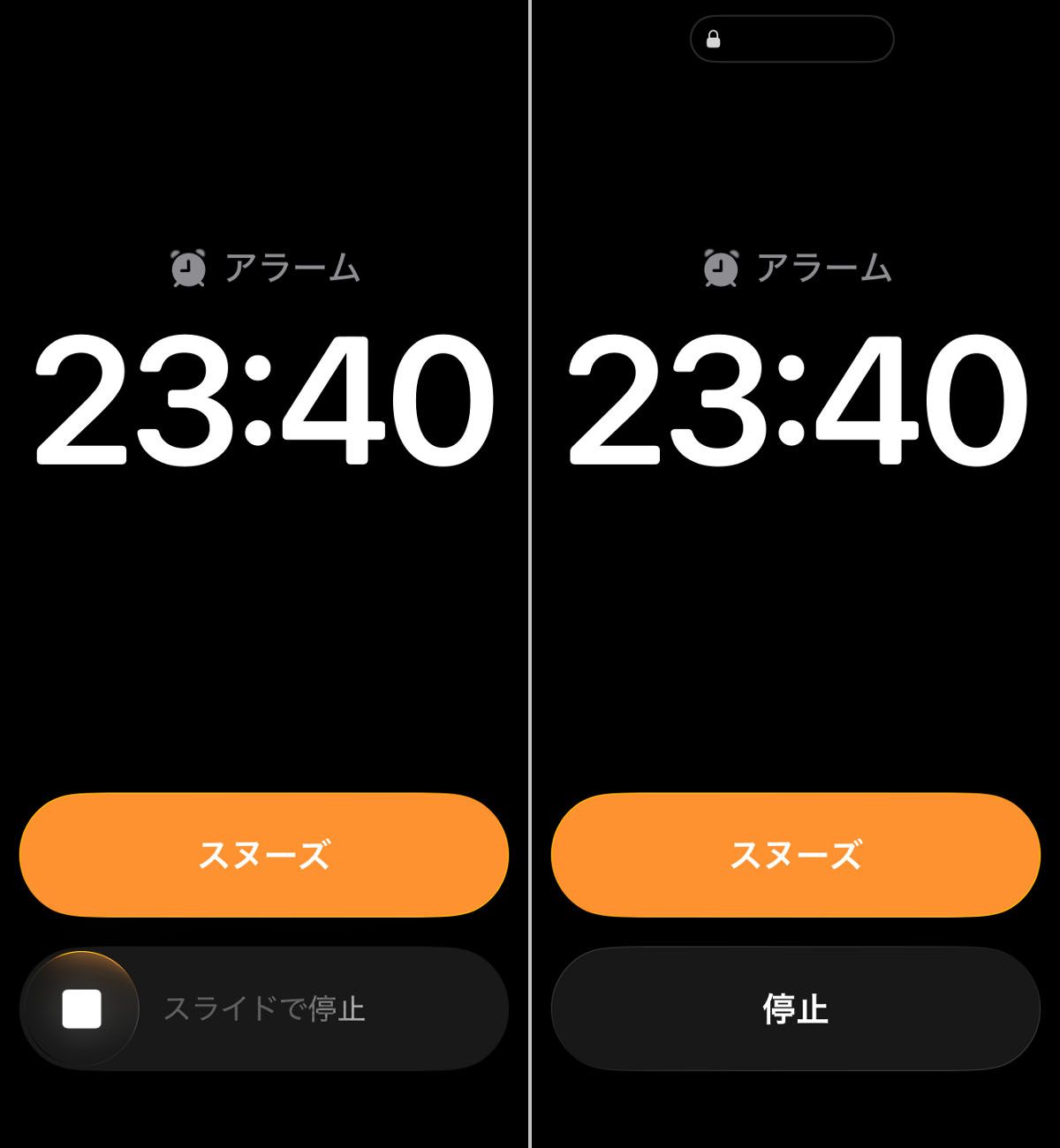Click the alarm clock icon on the left screen

coord(189,268)
